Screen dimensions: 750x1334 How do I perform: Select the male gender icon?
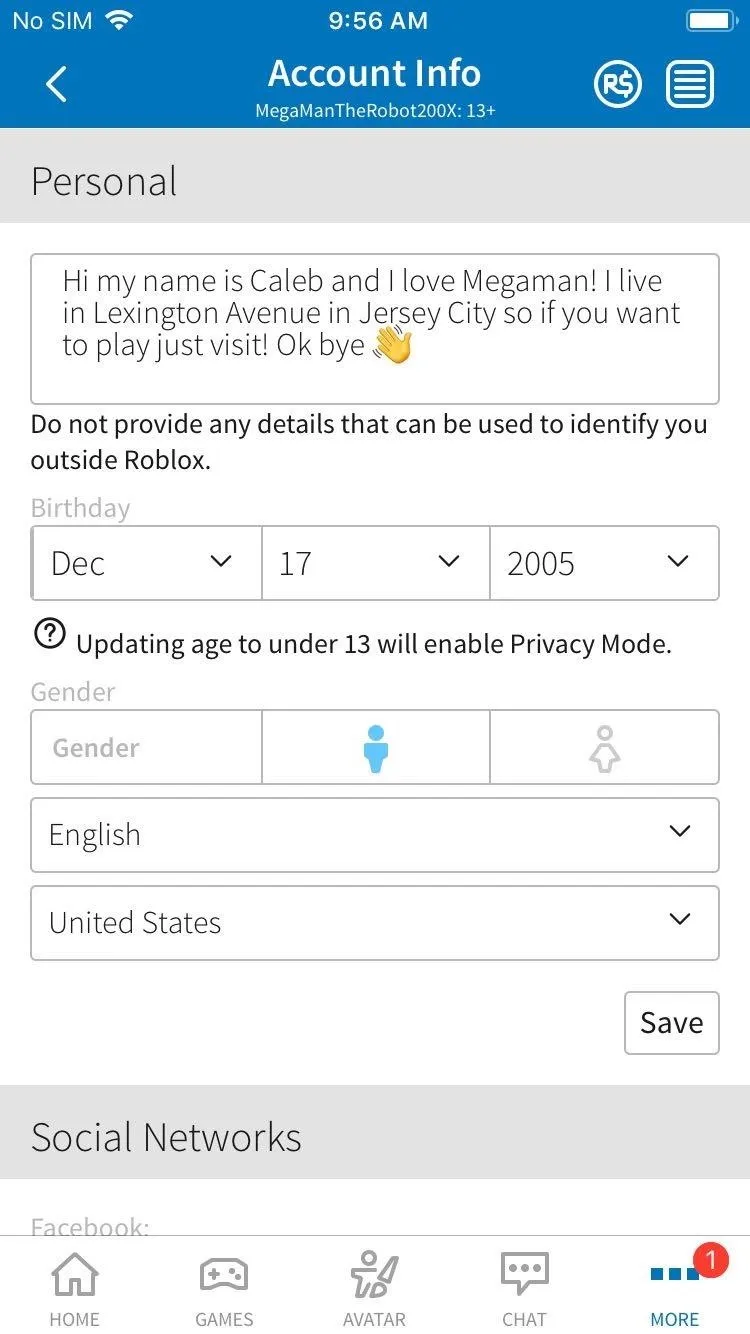[376, 747]
